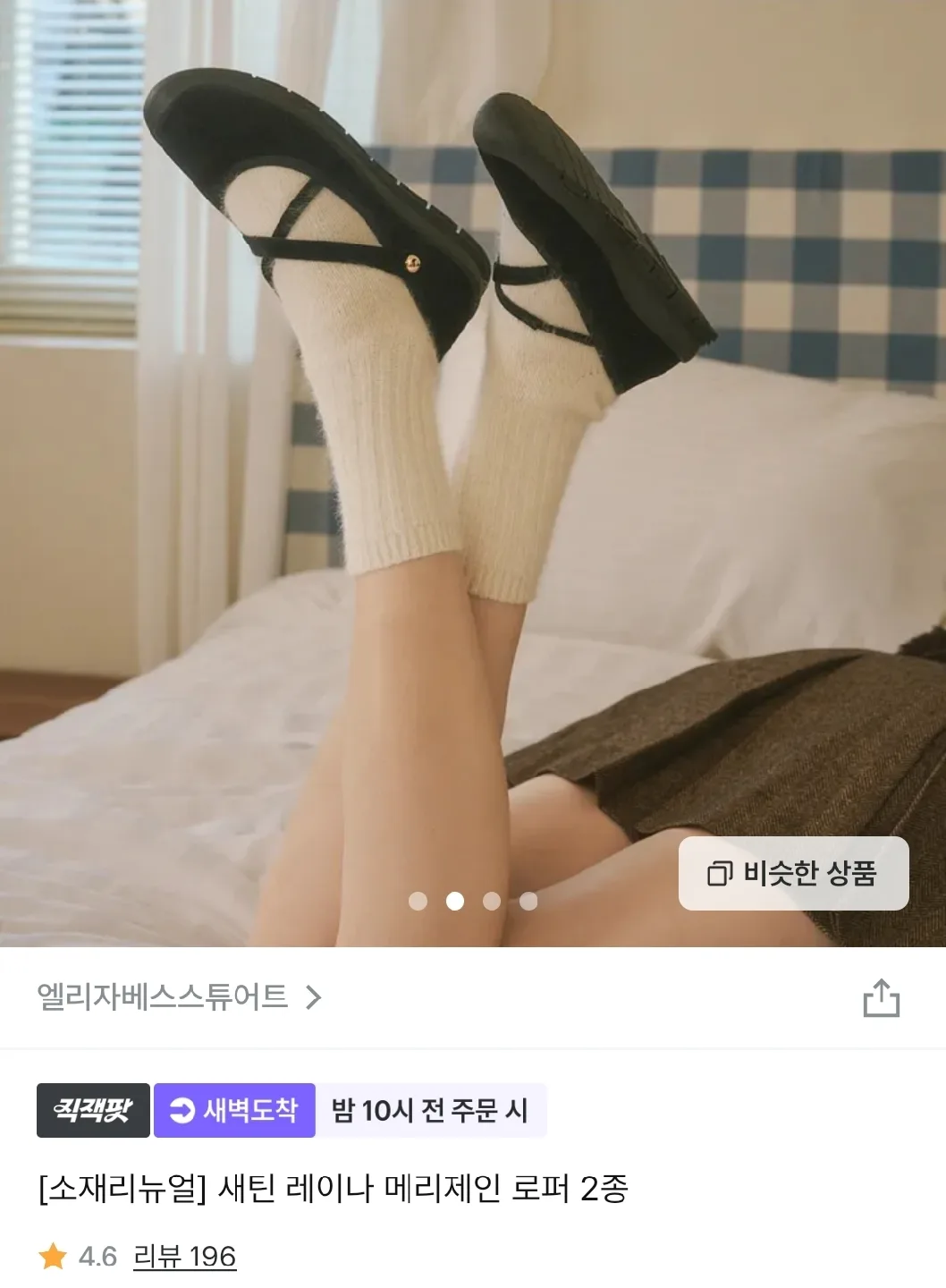Viewport: 946px width, 1288px height.
Task: Tap the 새벽도착 delivery badge
Action: [234, 1110]
